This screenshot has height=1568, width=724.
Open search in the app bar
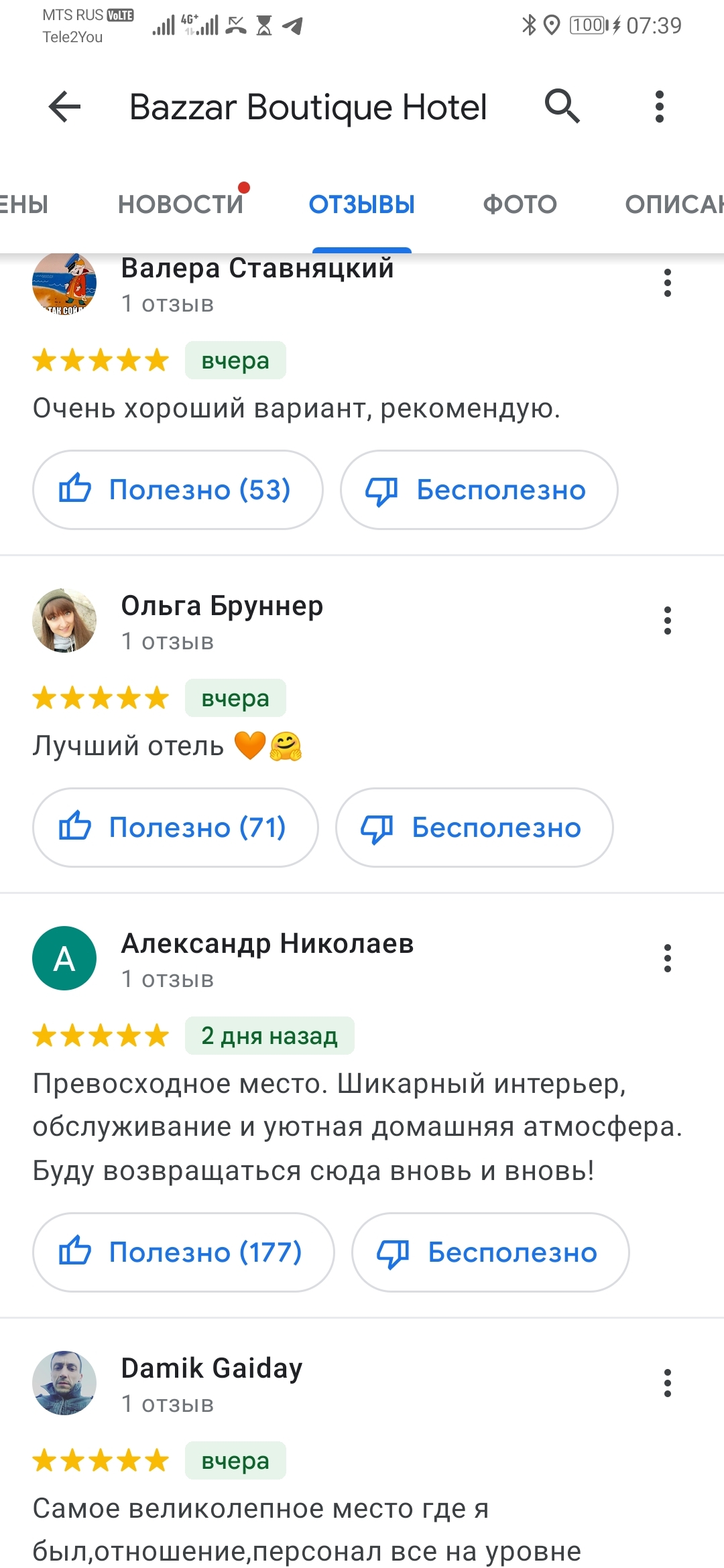pyautogui.click(x=562, y=107)
